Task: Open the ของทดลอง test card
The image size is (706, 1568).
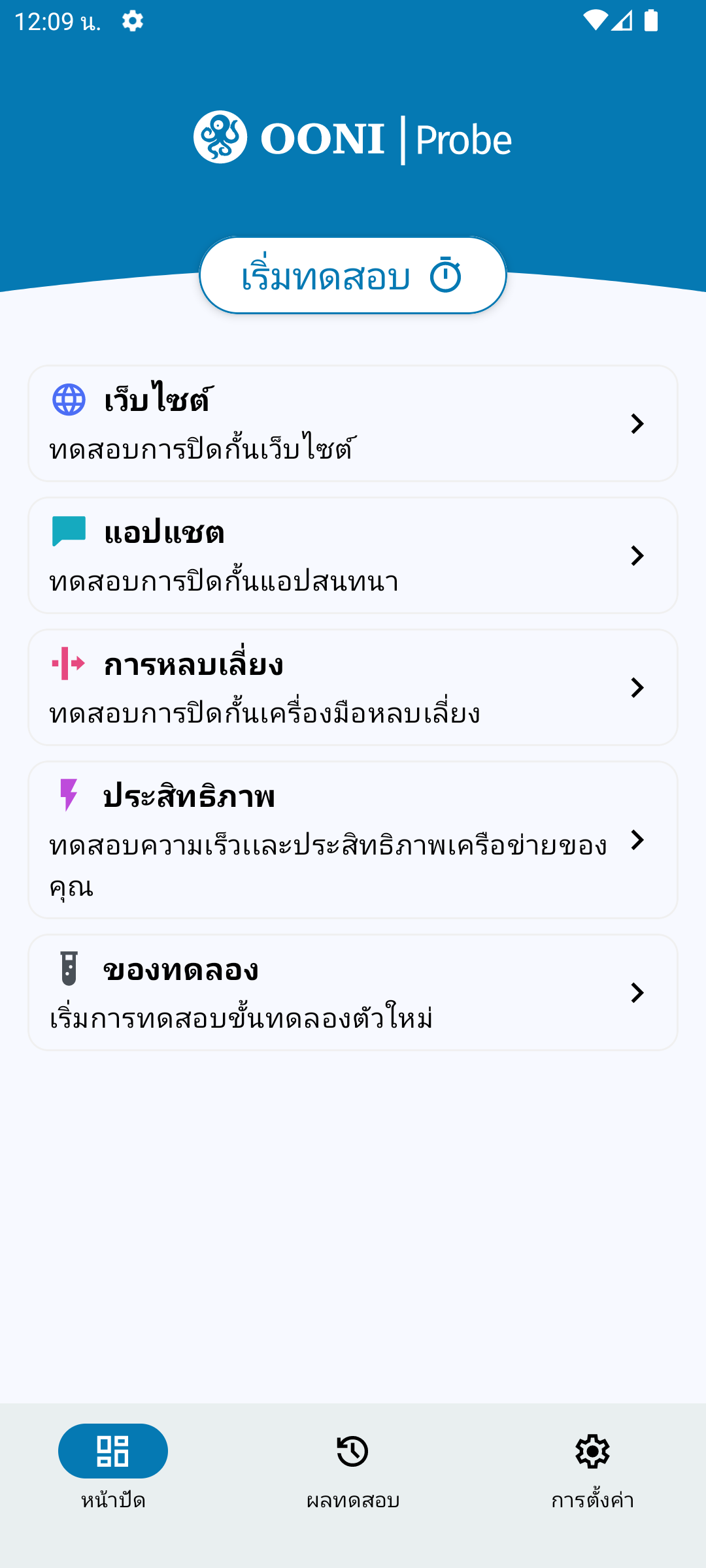Action: (353, 992)
